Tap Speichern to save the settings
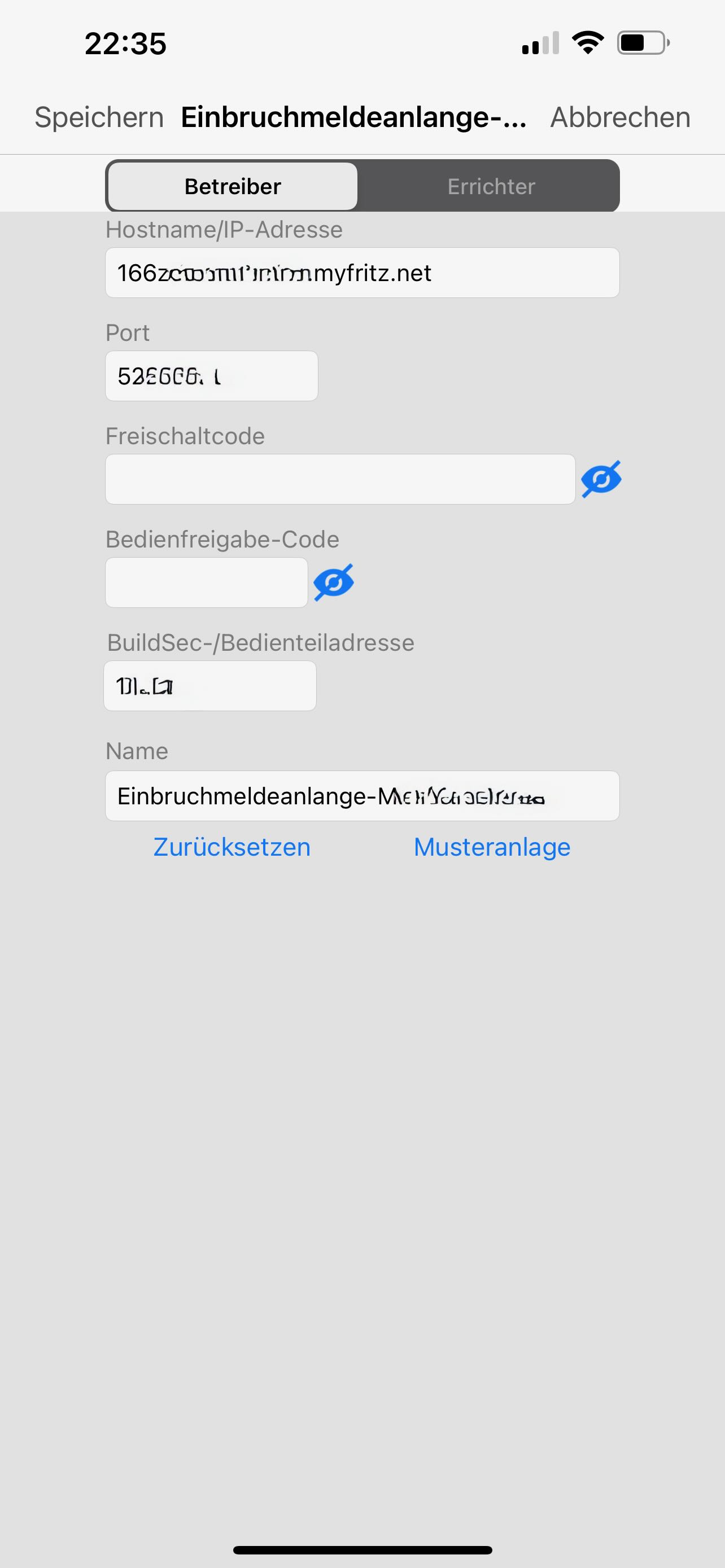Viewport: 725px width, 1568px height. [x=99, y=117]
